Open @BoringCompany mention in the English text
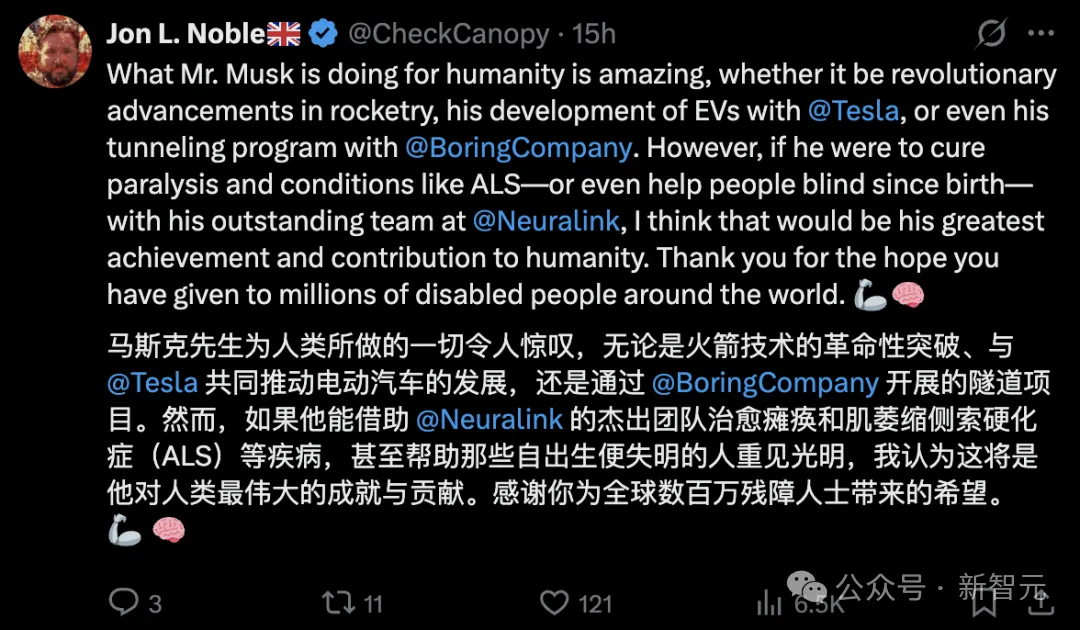 519,147
